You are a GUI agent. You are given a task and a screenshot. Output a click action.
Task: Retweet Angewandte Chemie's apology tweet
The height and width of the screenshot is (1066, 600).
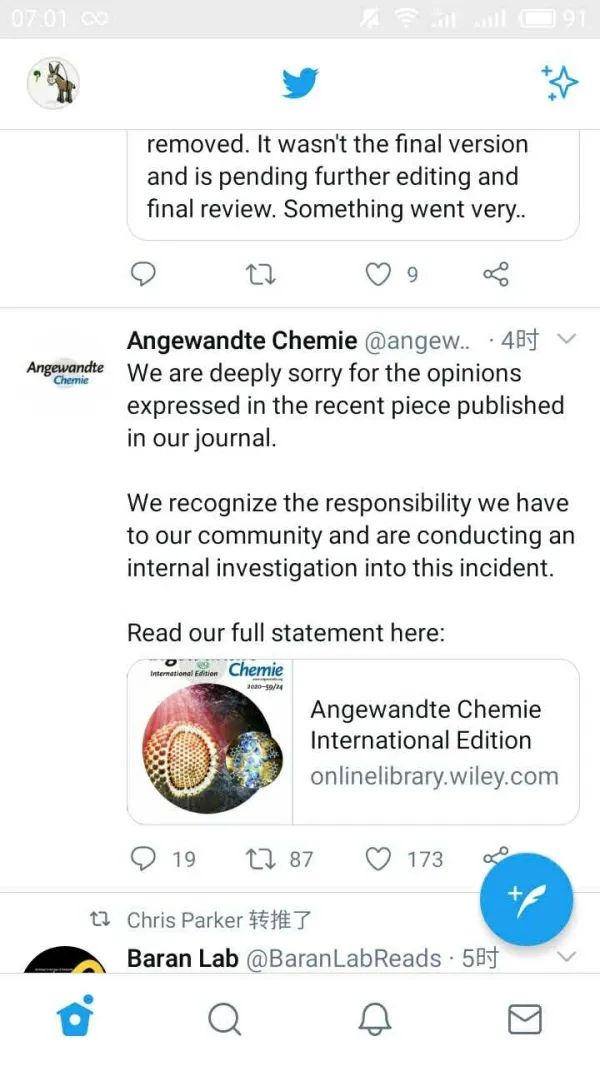pyautogui.click(x=260, y=858)
